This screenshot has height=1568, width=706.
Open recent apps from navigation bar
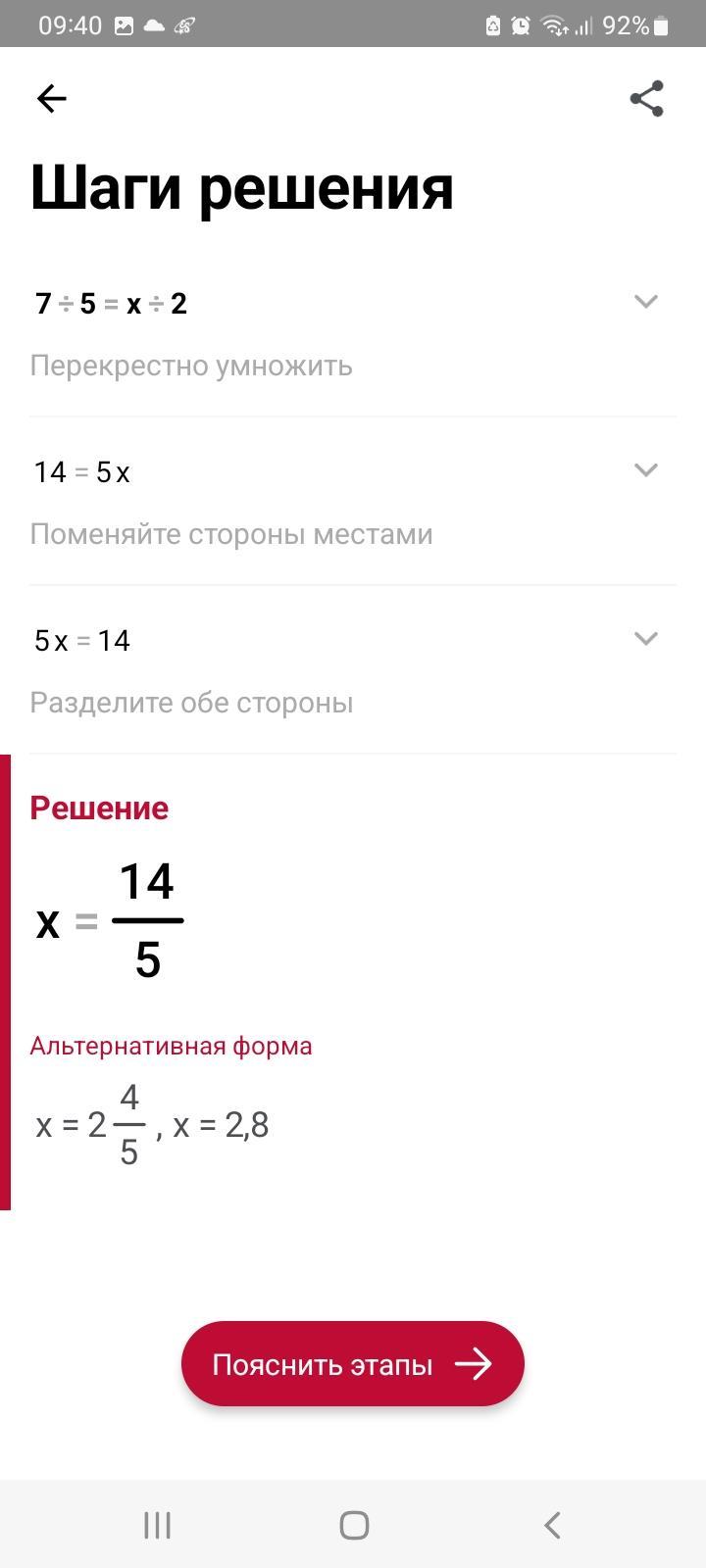[x=157, y=1525]
